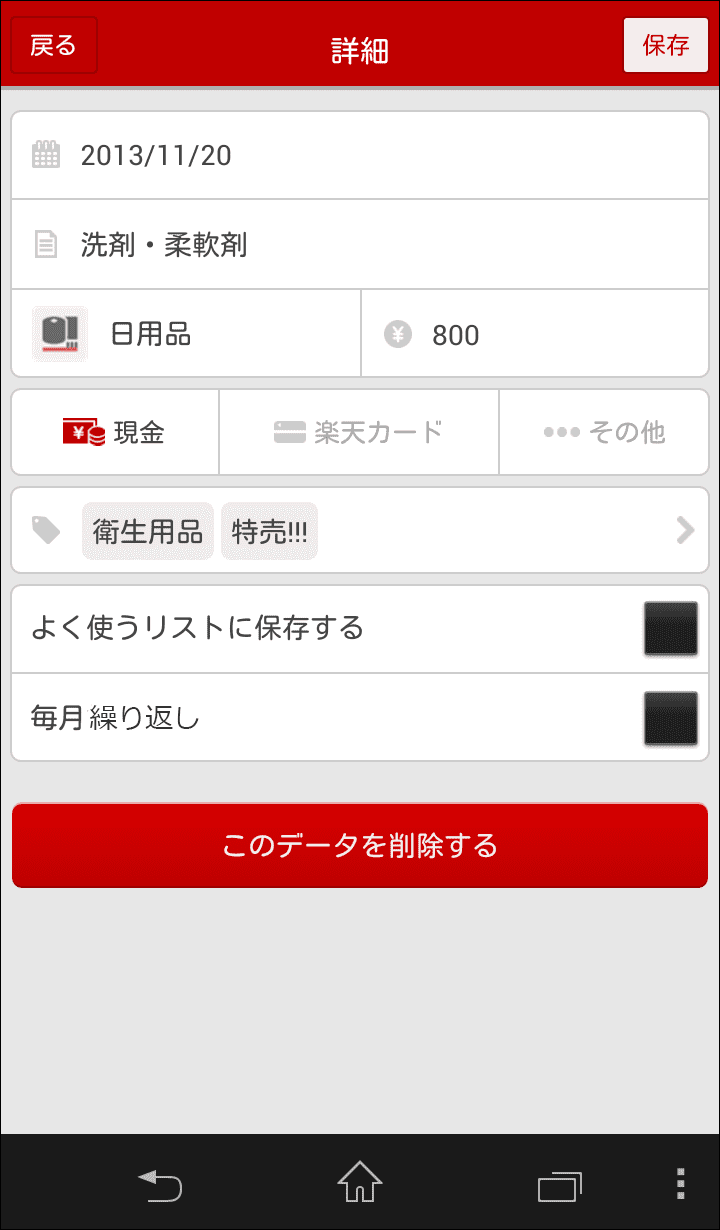Enable 毎月繰り返し checkbox

click(x=670, y=718)
